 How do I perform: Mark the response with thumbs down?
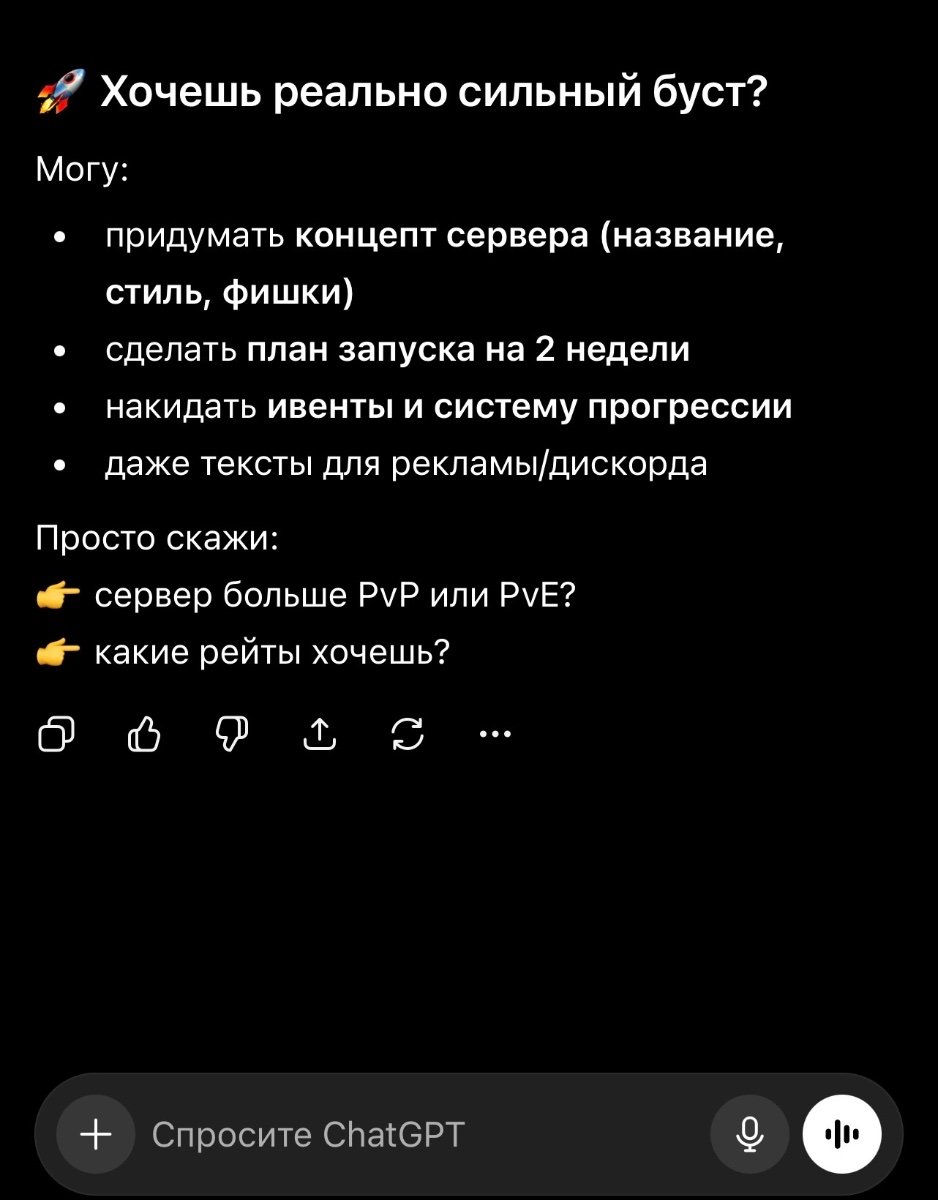[x=231, y=735]
